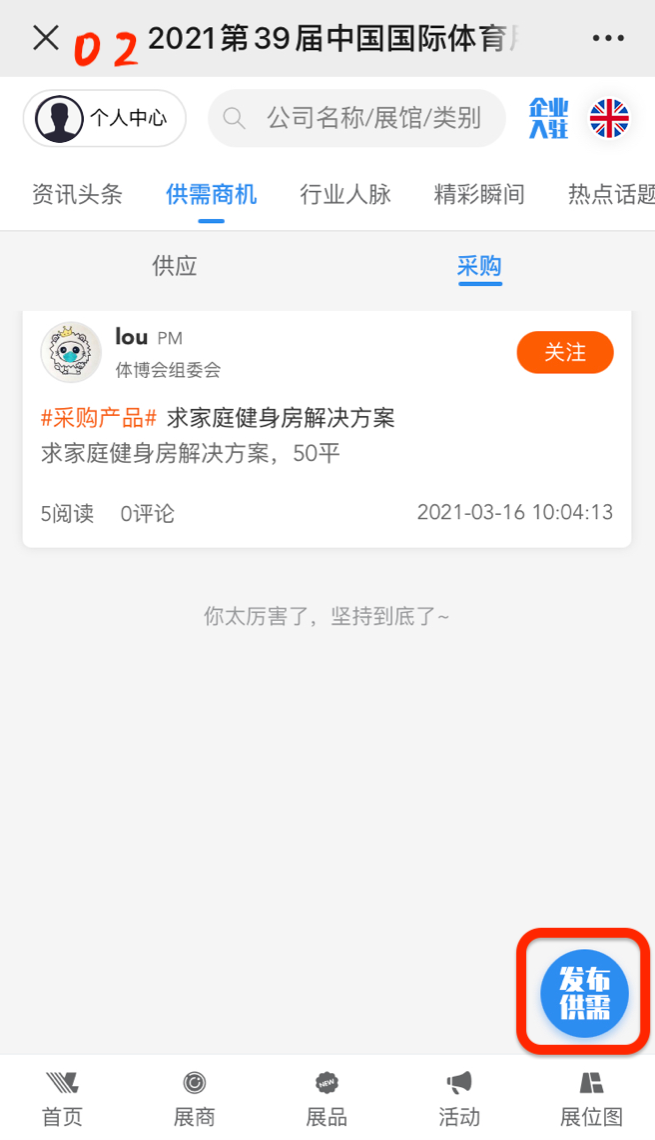Image resolution: width=655 pixels, height=1140 pixels.
Task: Select the 供需商机 tab
Action: point(211,194)
